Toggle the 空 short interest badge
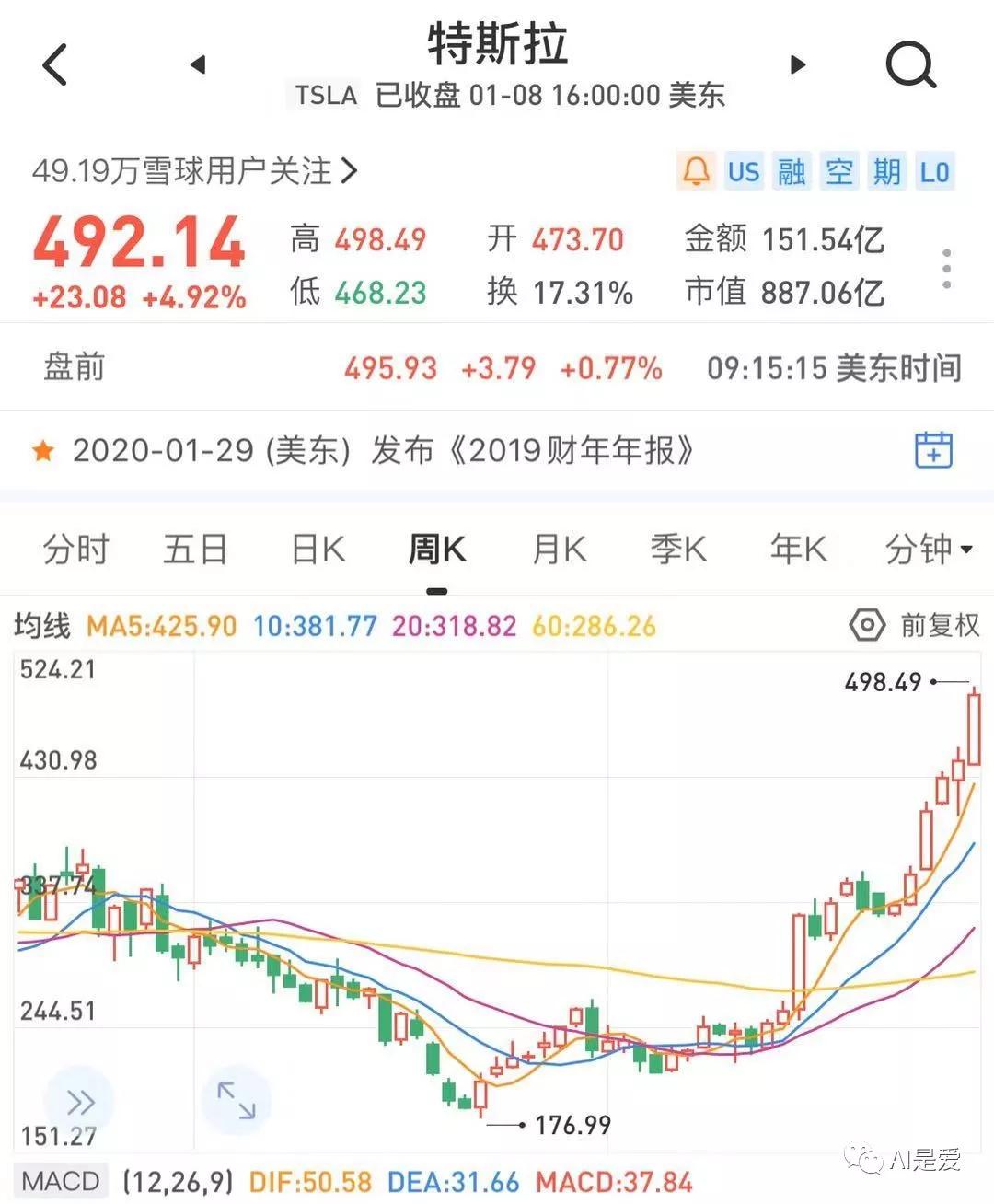 tap(838, 170)
